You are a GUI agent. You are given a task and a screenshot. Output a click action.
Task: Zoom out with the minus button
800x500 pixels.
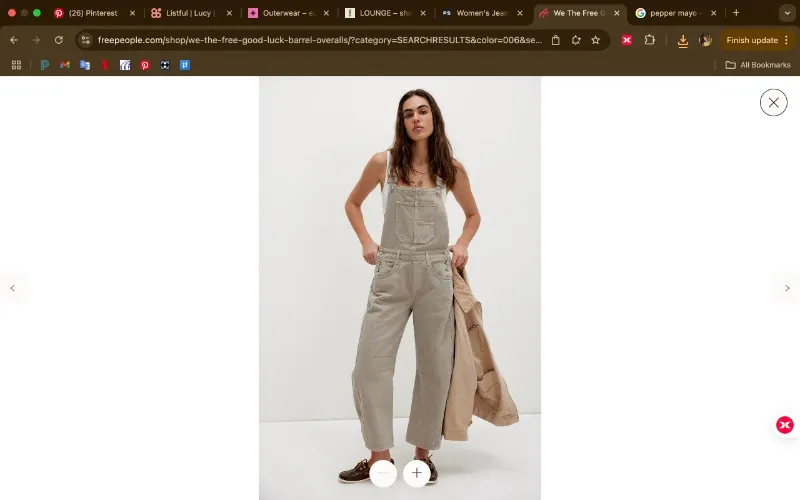click(383, 473)
